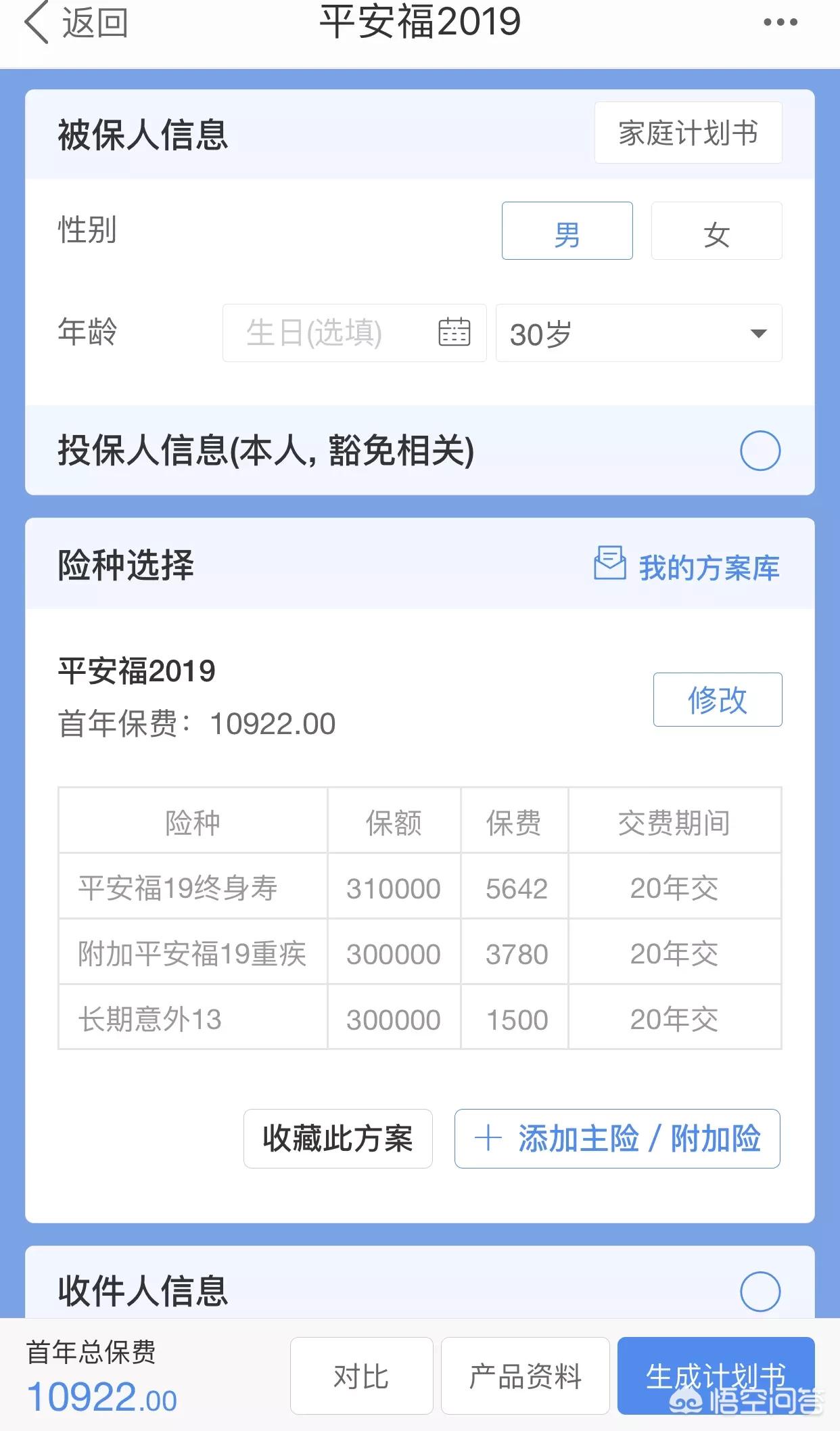Tap 添加主险 / 附加险
This screenshot has height=1431, width=840.
tap(617, 1139)
